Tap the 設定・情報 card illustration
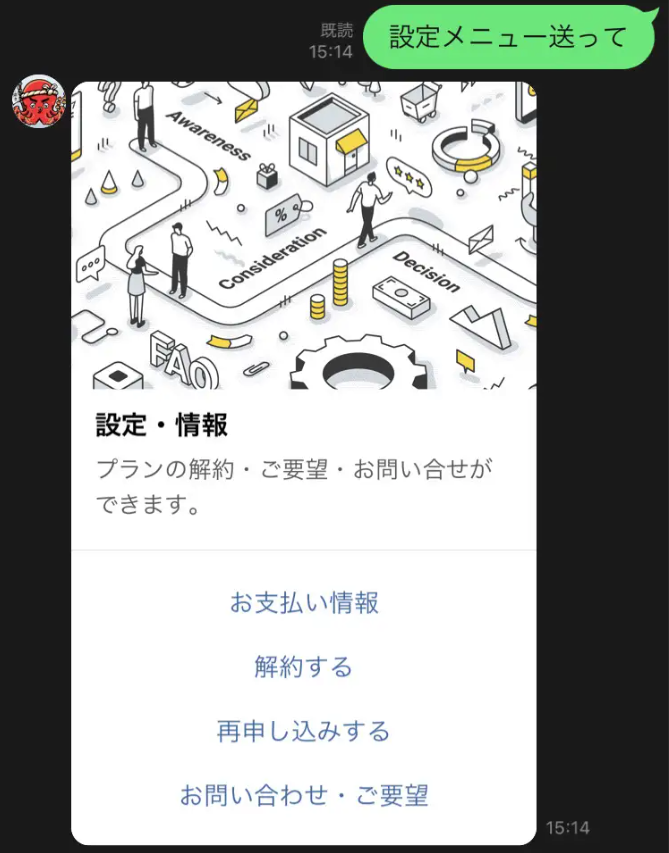The height and width of the screenshot is (853, 669). point(304,235)
